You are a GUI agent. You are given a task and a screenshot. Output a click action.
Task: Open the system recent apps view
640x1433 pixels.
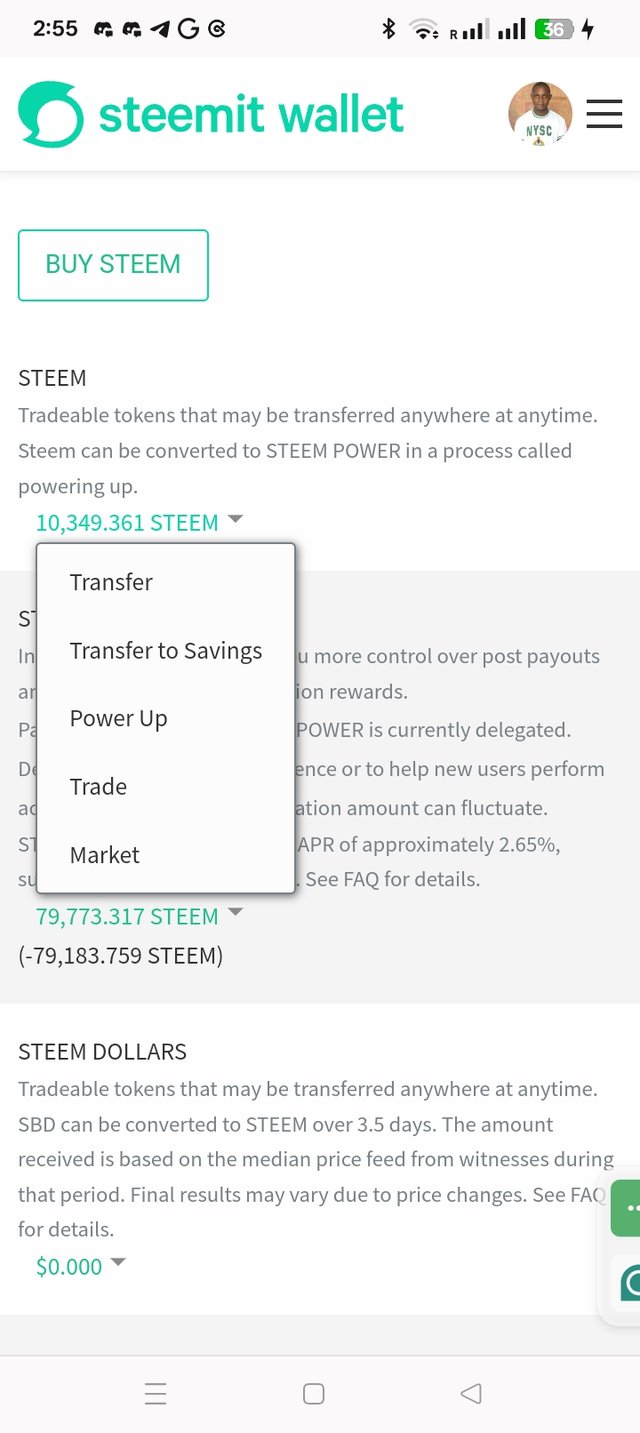click(155, 1393)
